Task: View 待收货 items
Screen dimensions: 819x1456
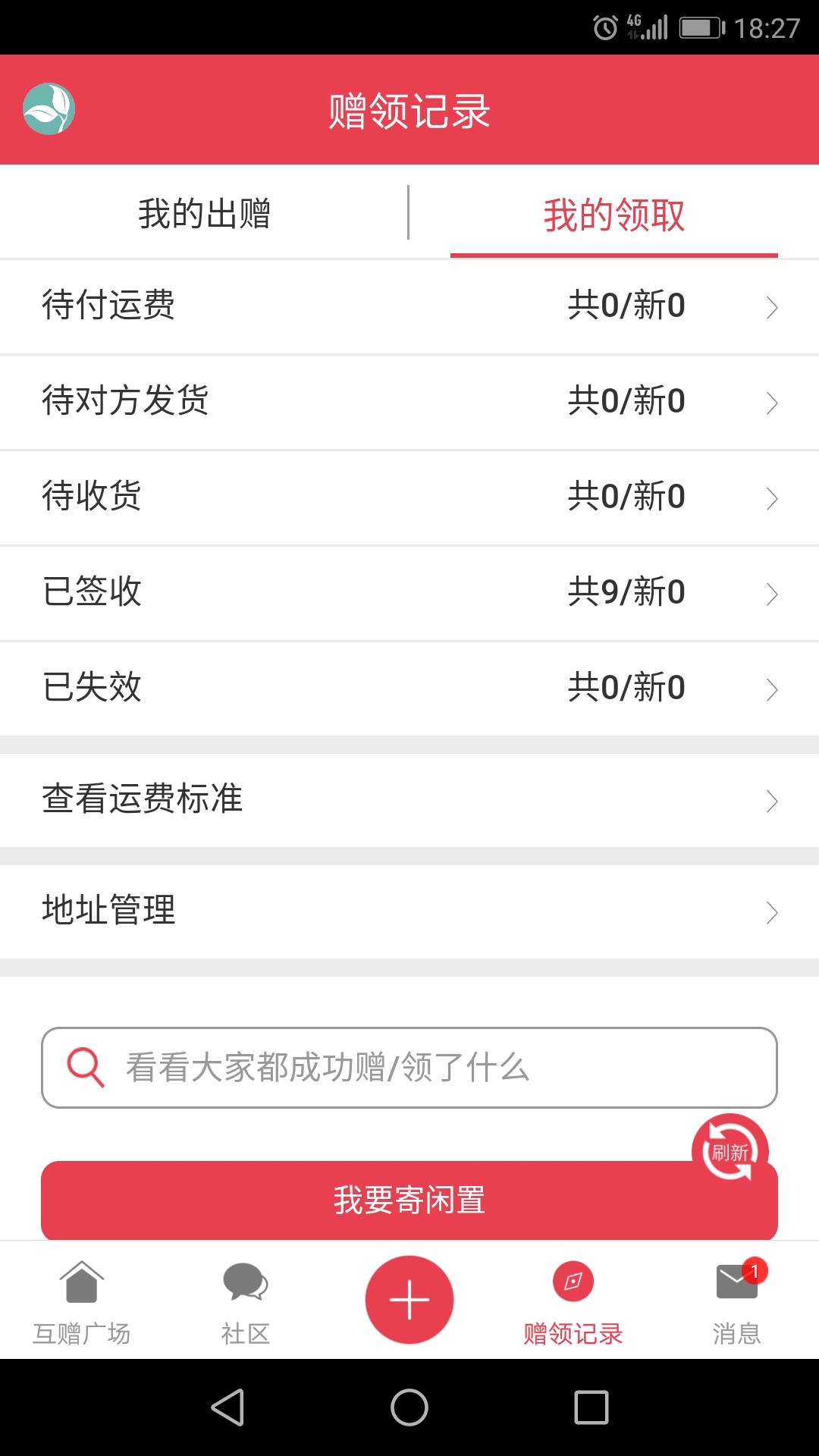Action: click(x=409, y=497)
